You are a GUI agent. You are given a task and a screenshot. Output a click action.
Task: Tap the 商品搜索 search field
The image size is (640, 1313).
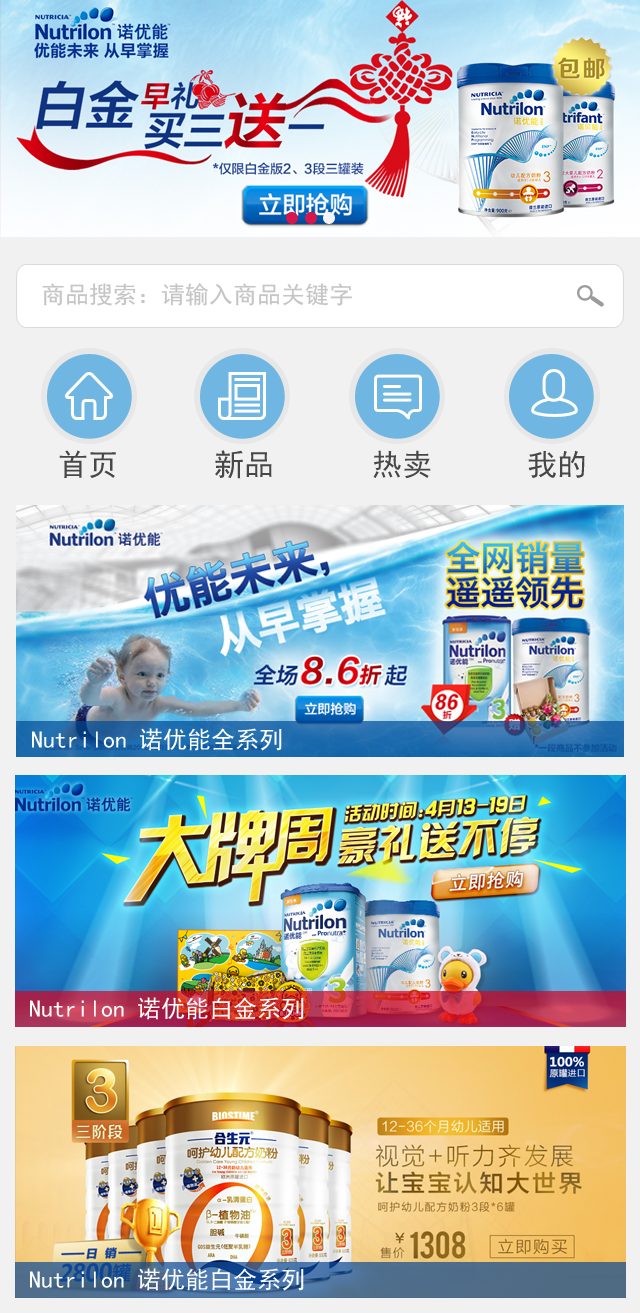pyautogui.click(x=300, y=296)
